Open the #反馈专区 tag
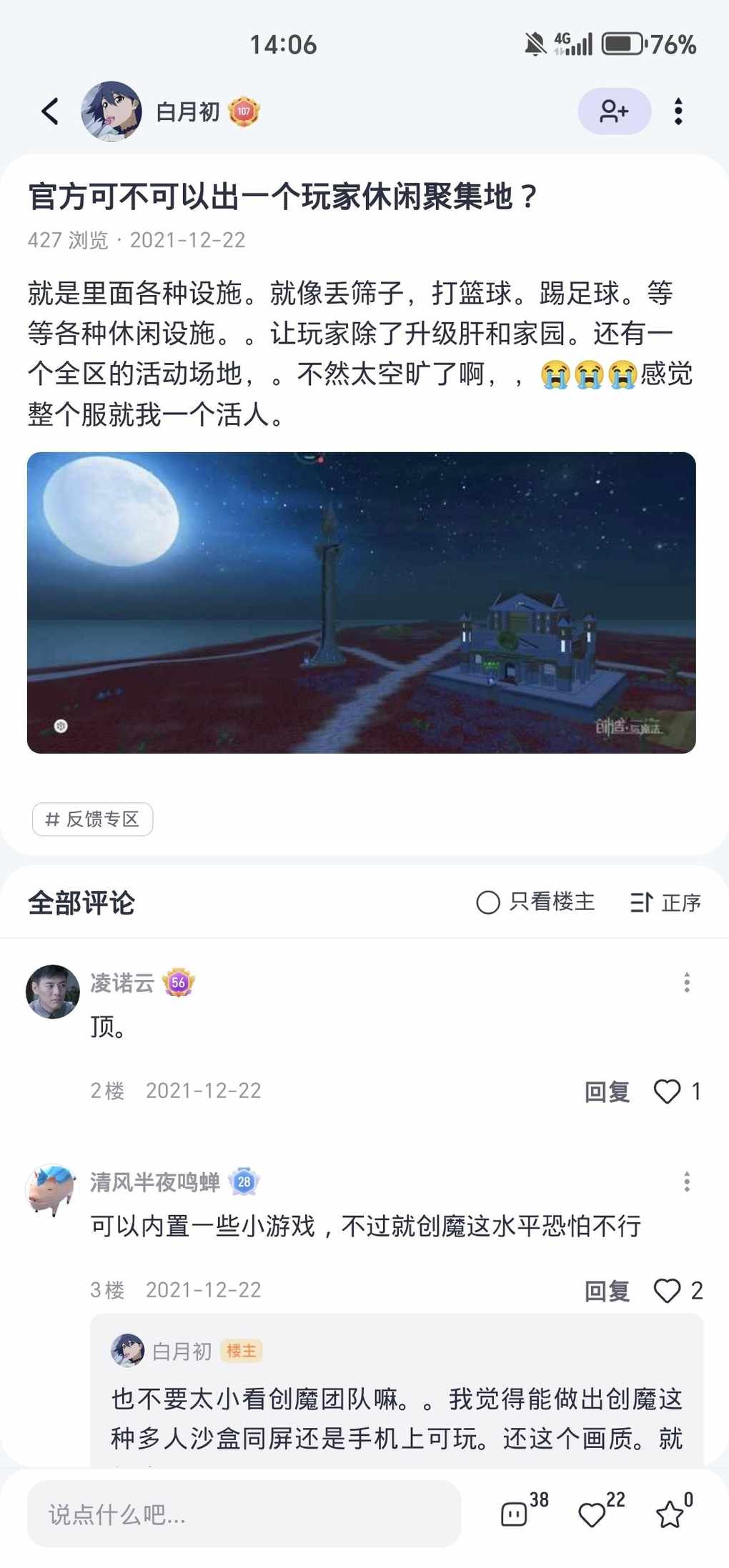This screenshot has height=1568, width=729. pos(92,819)
